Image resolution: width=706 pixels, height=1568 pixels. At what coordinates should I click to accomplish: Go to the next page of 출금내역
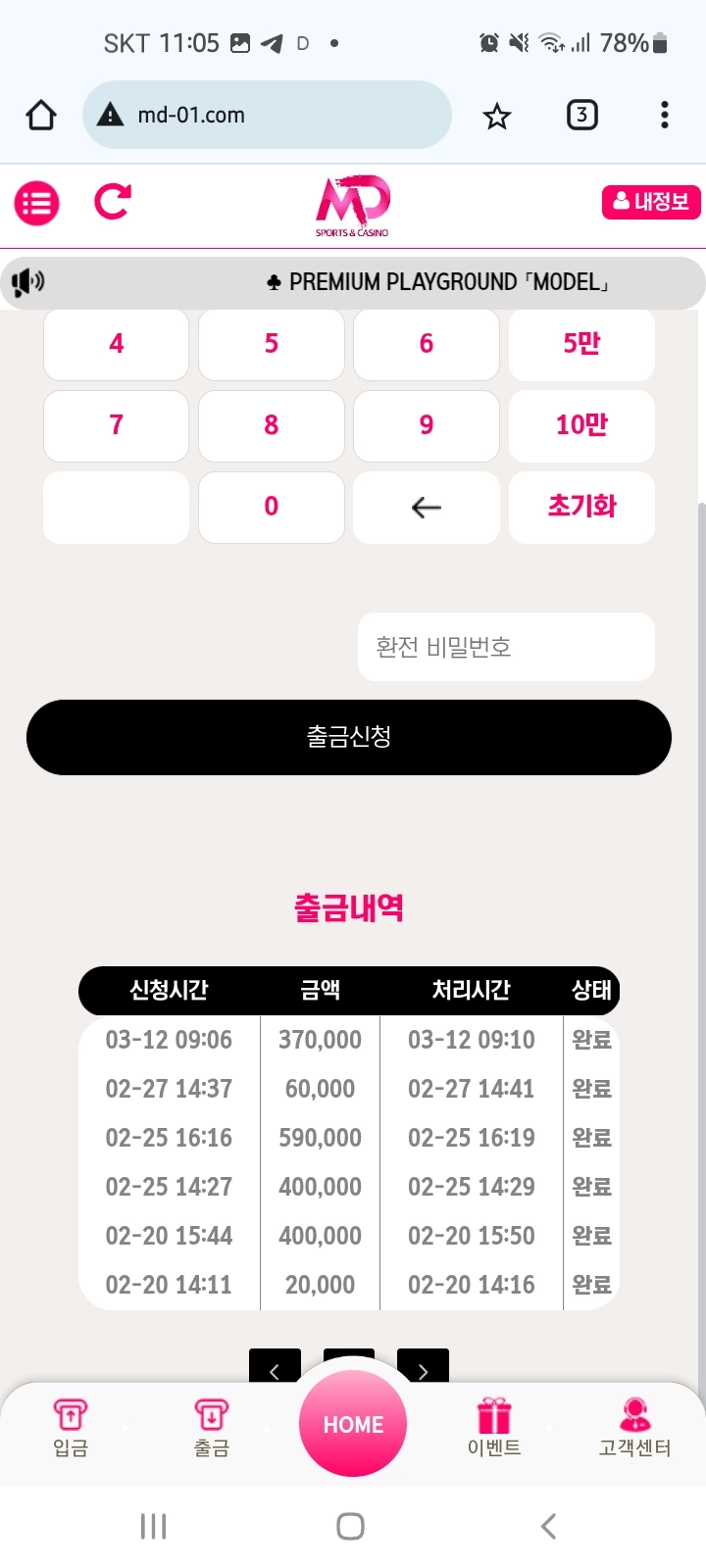423,1368
